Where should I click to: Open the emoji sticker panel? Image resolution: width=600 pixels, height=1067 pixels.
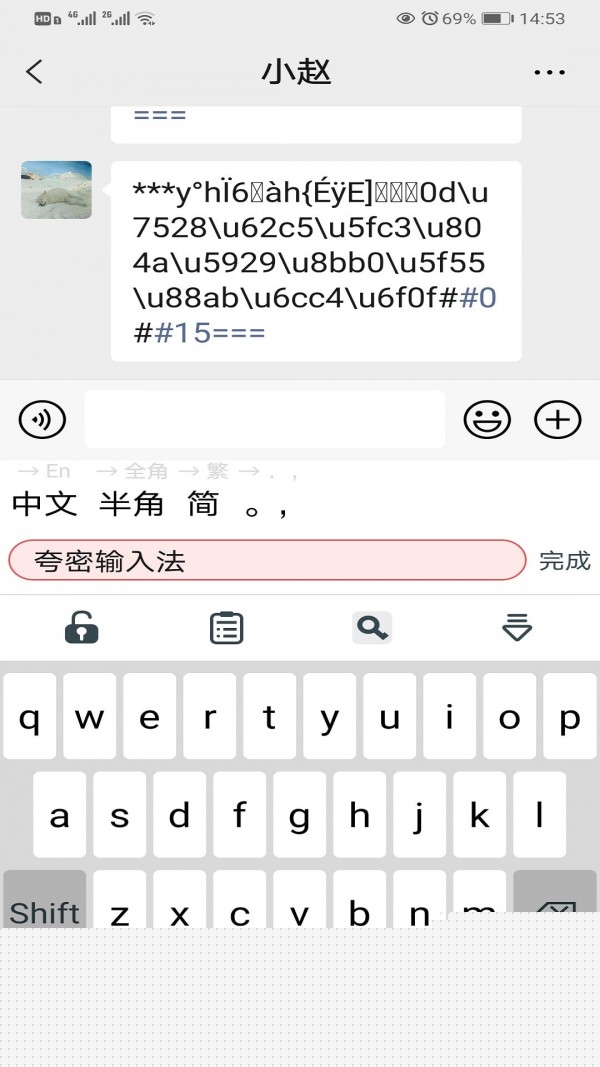487,419
